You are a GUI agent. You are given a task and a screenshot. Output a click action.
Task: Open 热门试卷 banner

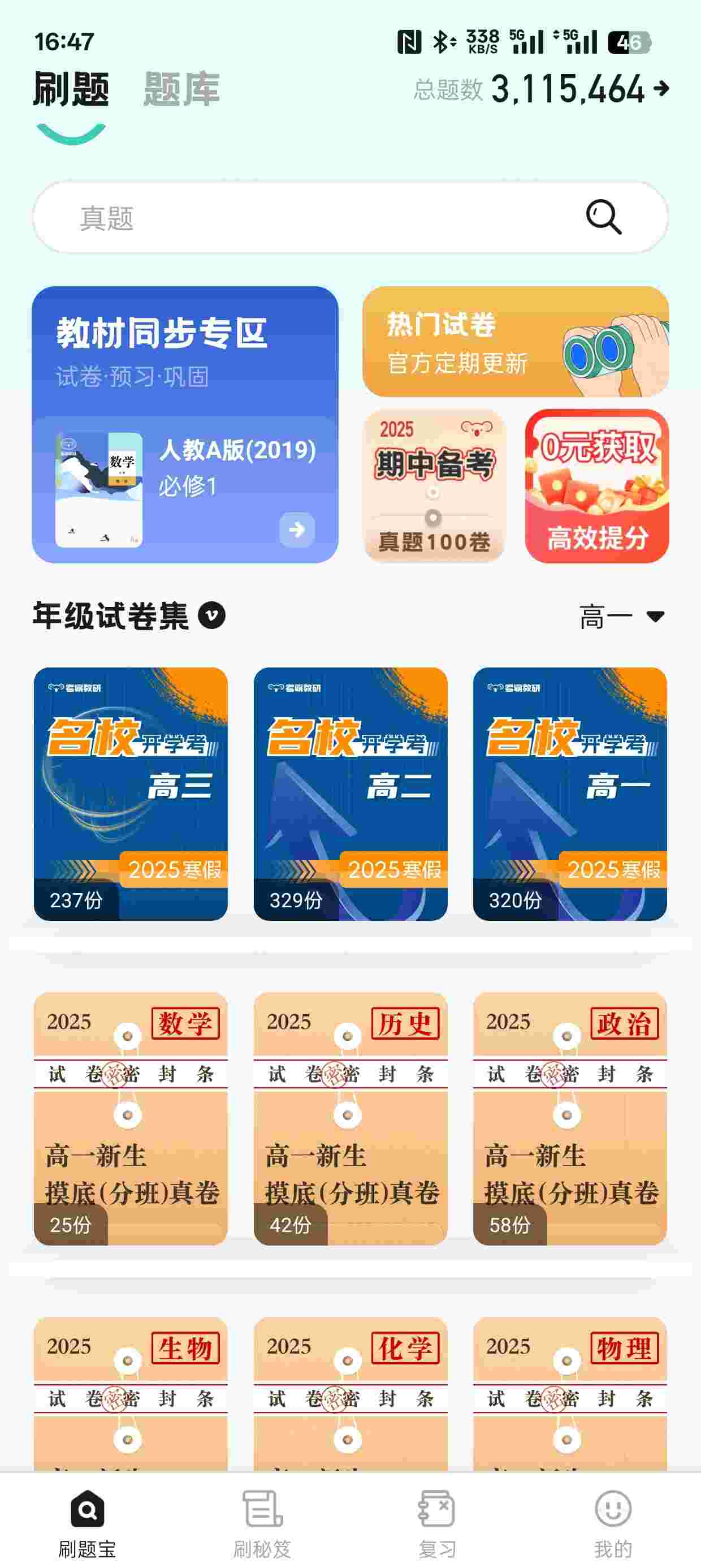click(515, 342)
